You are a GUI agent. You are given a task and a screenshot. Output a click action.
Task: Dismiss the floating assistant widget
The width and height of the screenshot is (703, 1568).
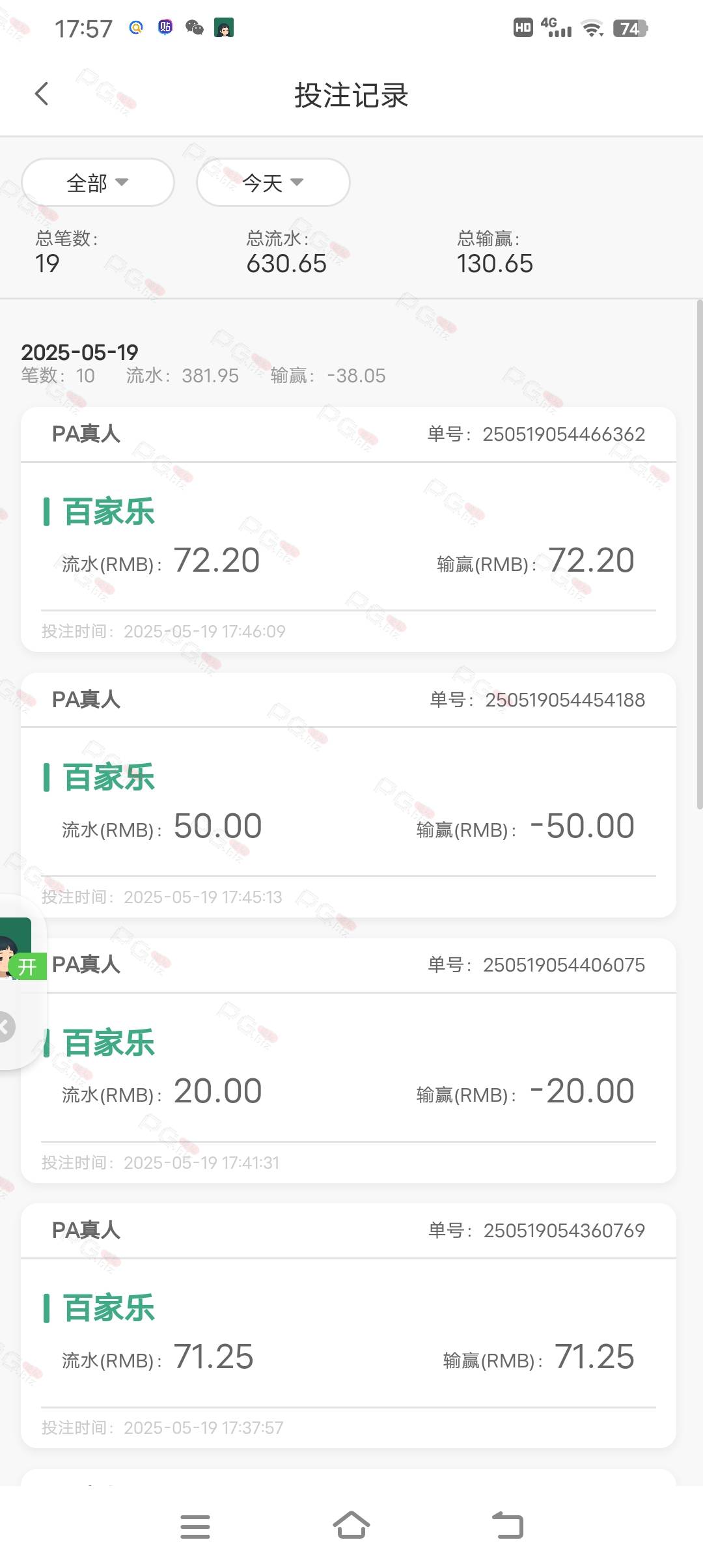[x=5, y=1027]
